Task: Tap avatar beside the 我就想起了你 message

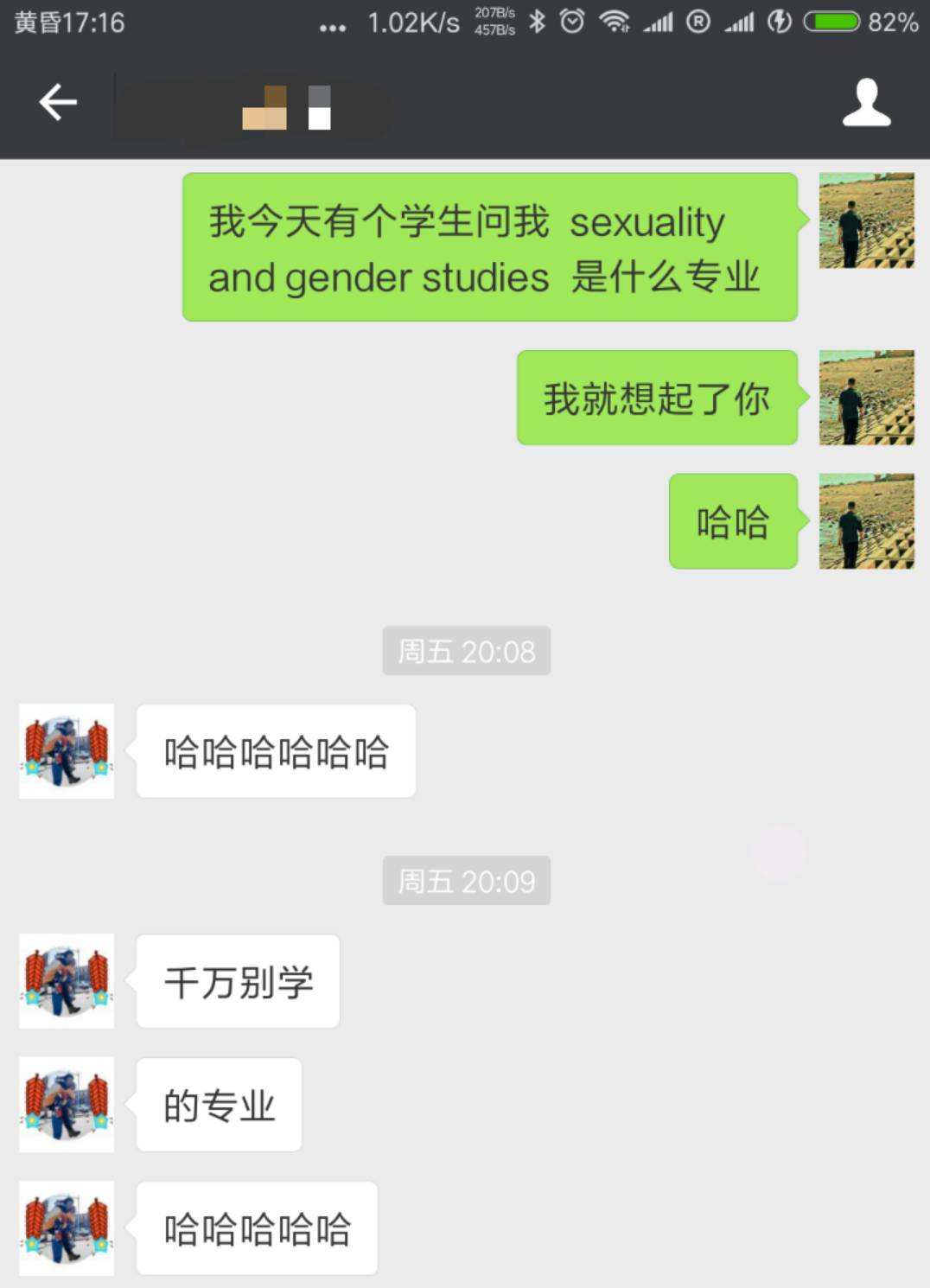Action: click(x=866, y=398)
